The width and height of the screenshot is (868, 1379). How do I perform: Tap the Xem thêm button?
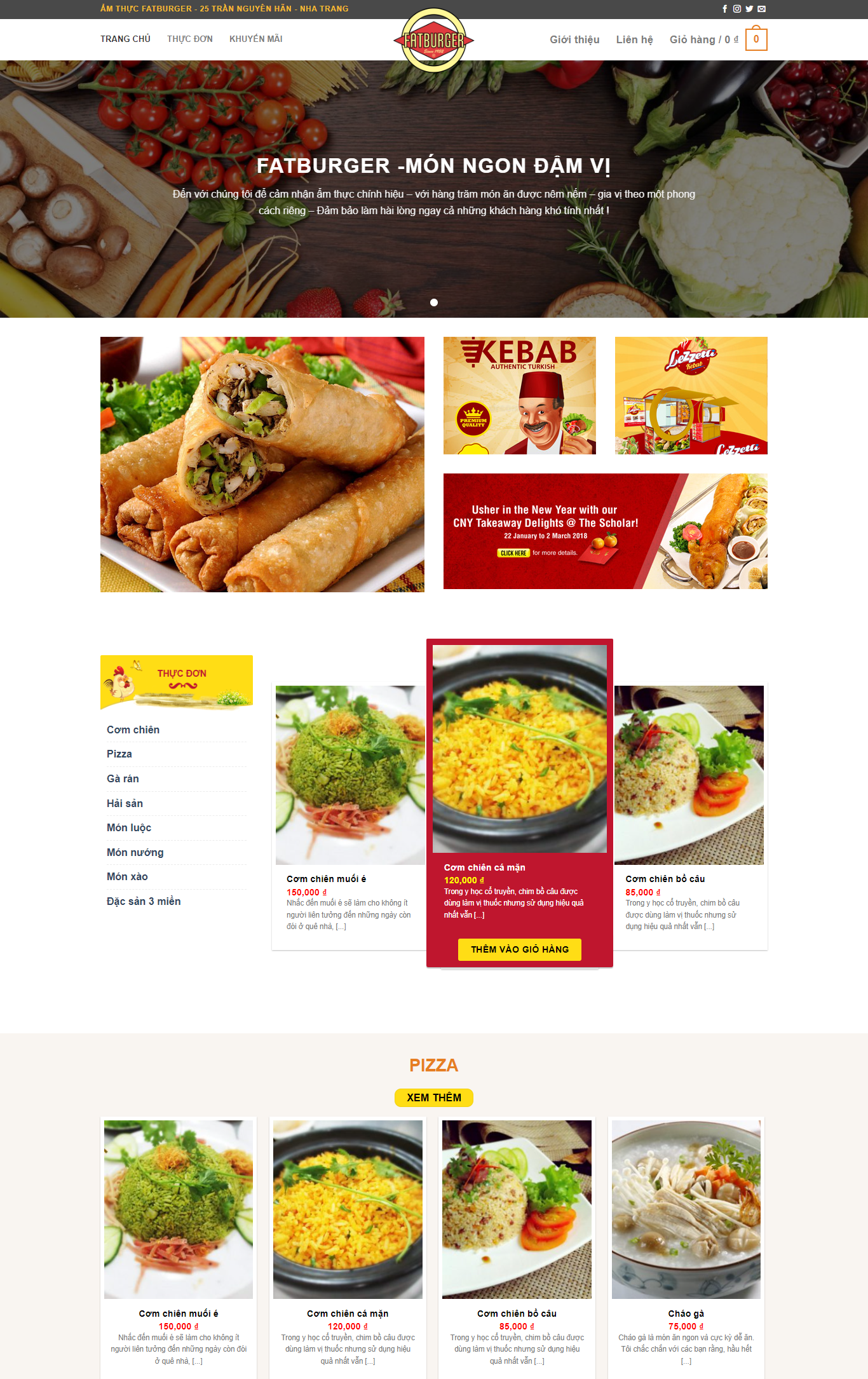434,1097
